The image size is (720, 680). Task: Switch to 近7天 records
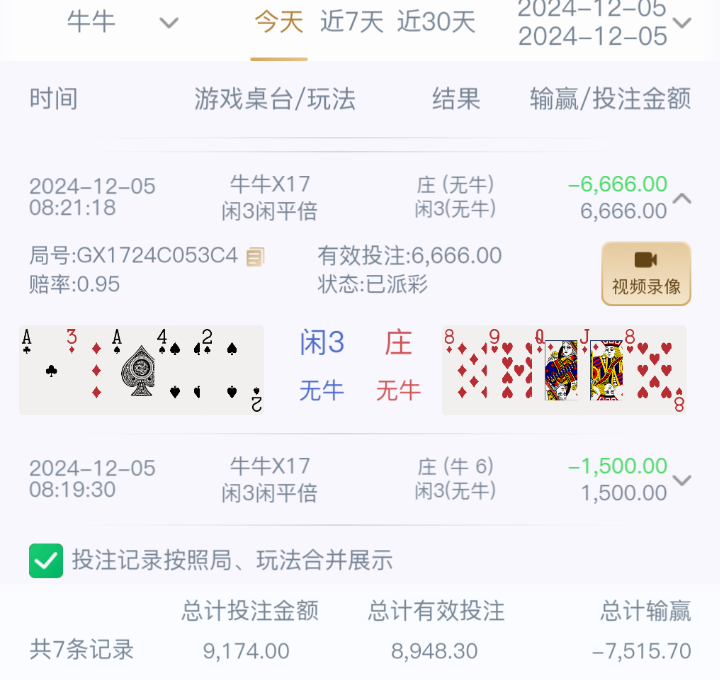pyautogui.click(x=352, y=22)
